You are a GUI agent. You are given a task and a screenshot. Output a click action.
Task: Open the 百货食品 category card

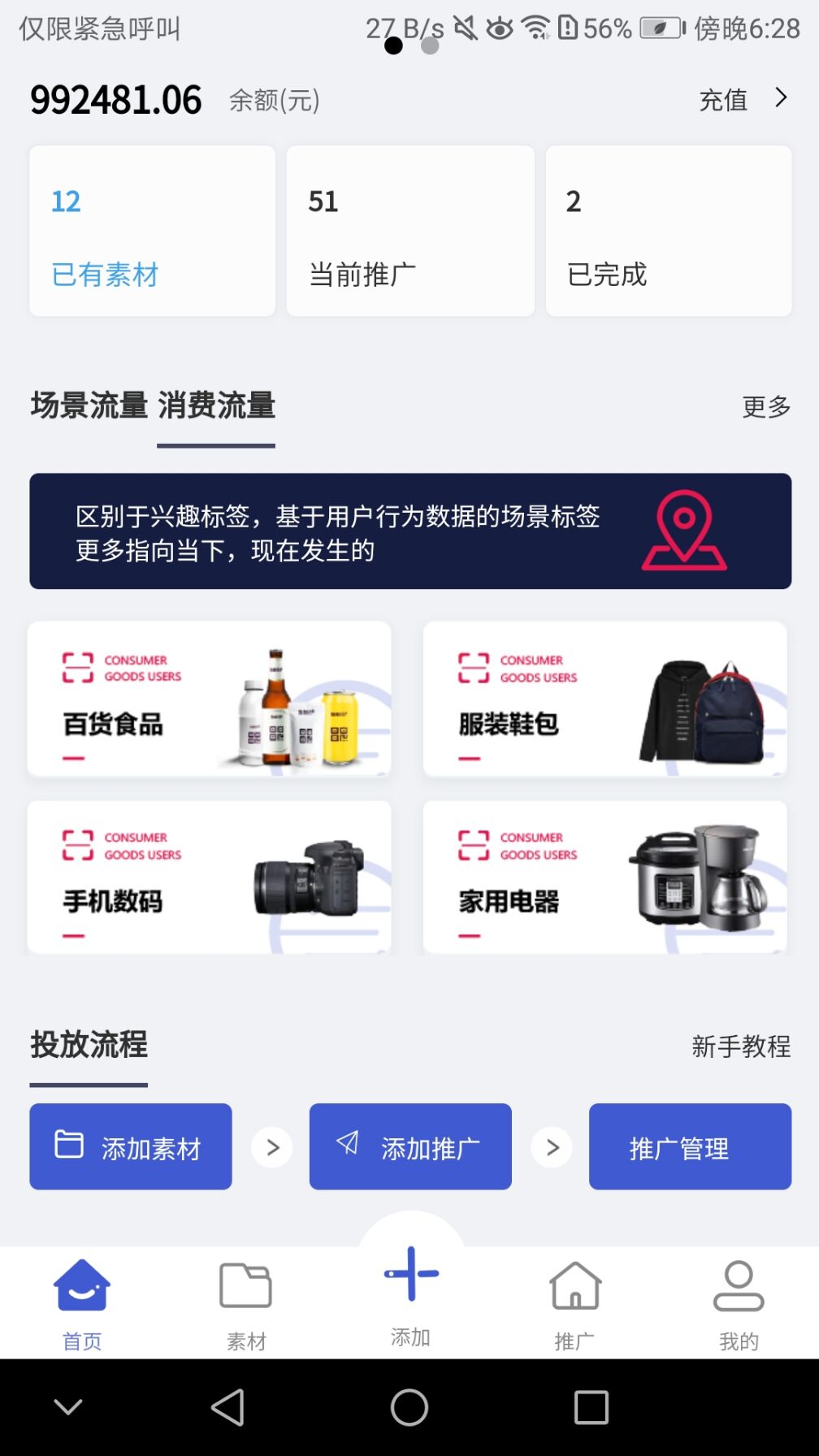[x=210, y=699]
